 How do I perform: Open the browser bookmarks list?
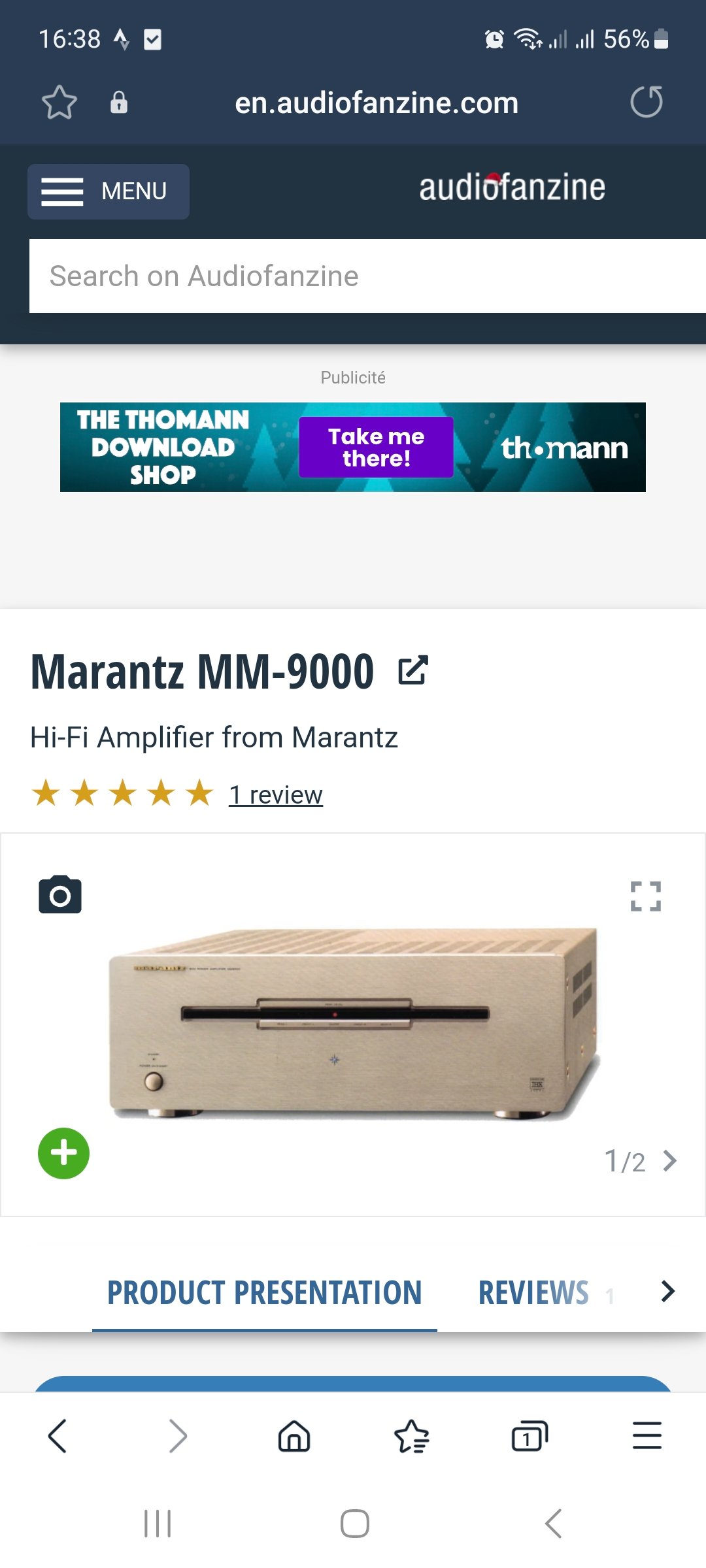point(412,1436)
